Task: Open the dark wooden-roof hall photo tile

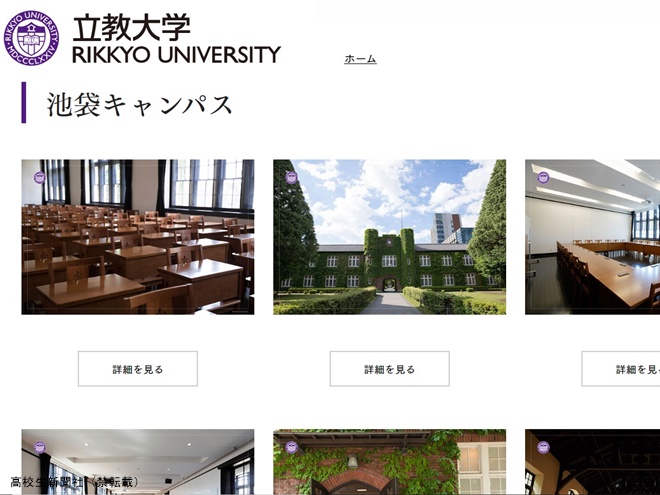Action: pos(592,462)
